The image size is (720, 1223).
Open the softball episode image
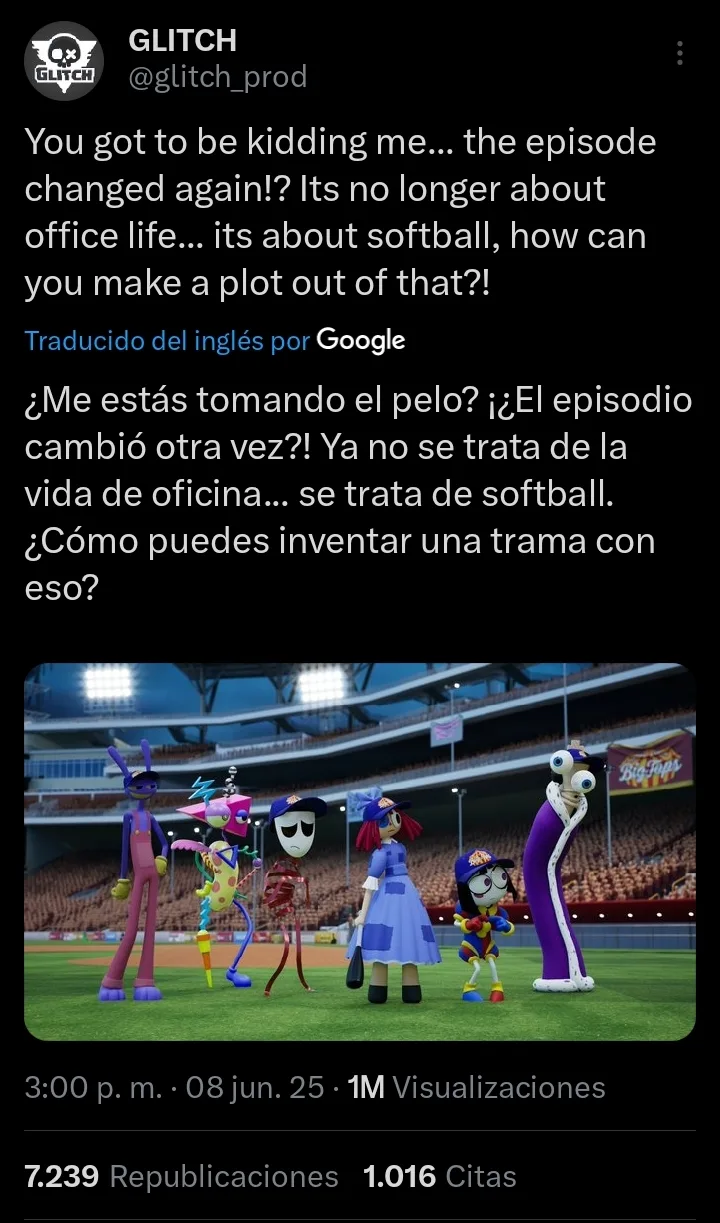pyautogui.click(x=360, y=851)
